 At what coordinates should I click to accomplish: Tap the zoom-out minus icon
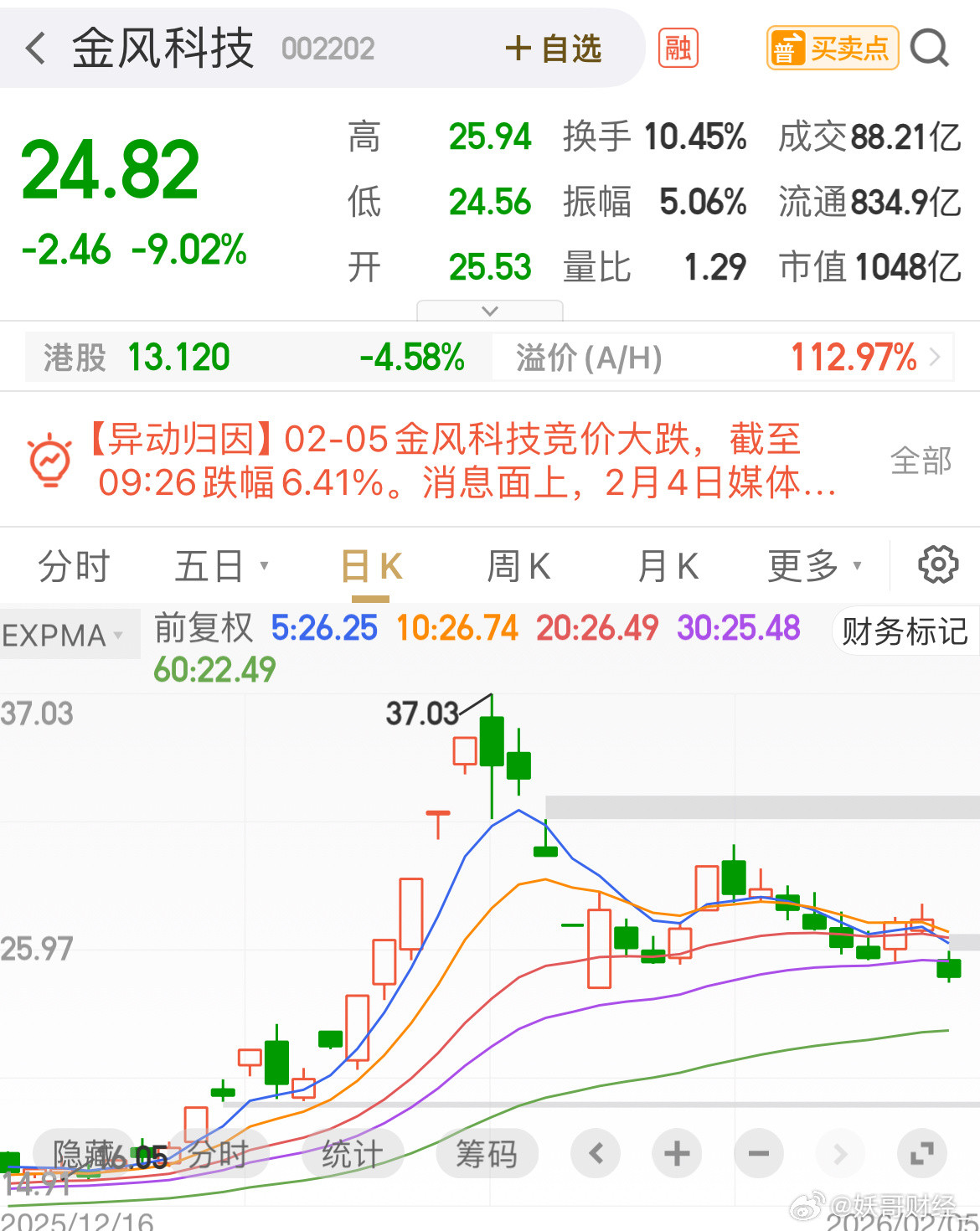(x=759, y=1153)
